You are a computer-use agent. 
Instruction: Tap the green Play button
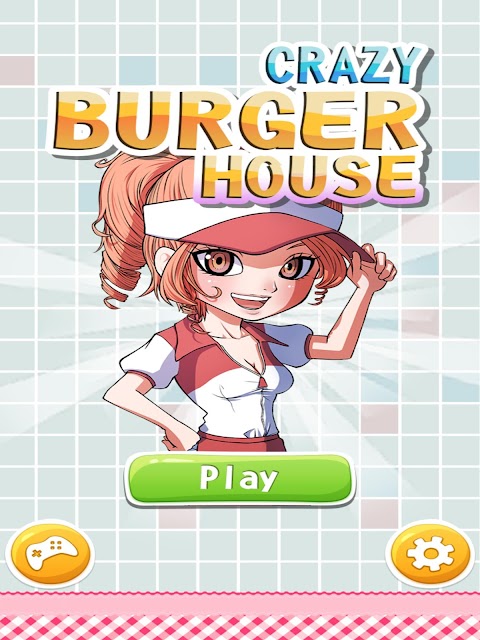[x=240, y=478]
